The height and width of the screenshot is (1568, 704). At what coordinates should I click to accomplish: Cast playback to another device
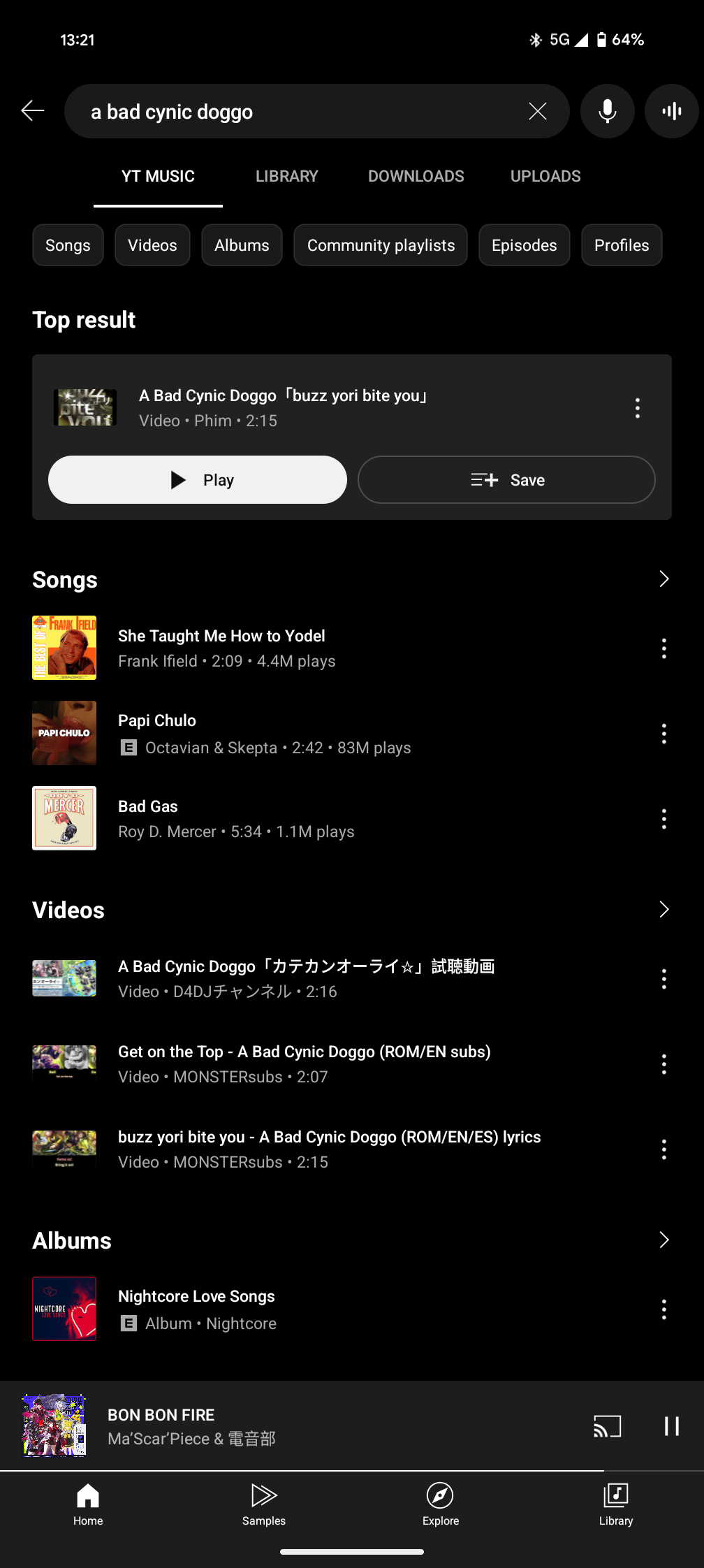click(607, 1426)
